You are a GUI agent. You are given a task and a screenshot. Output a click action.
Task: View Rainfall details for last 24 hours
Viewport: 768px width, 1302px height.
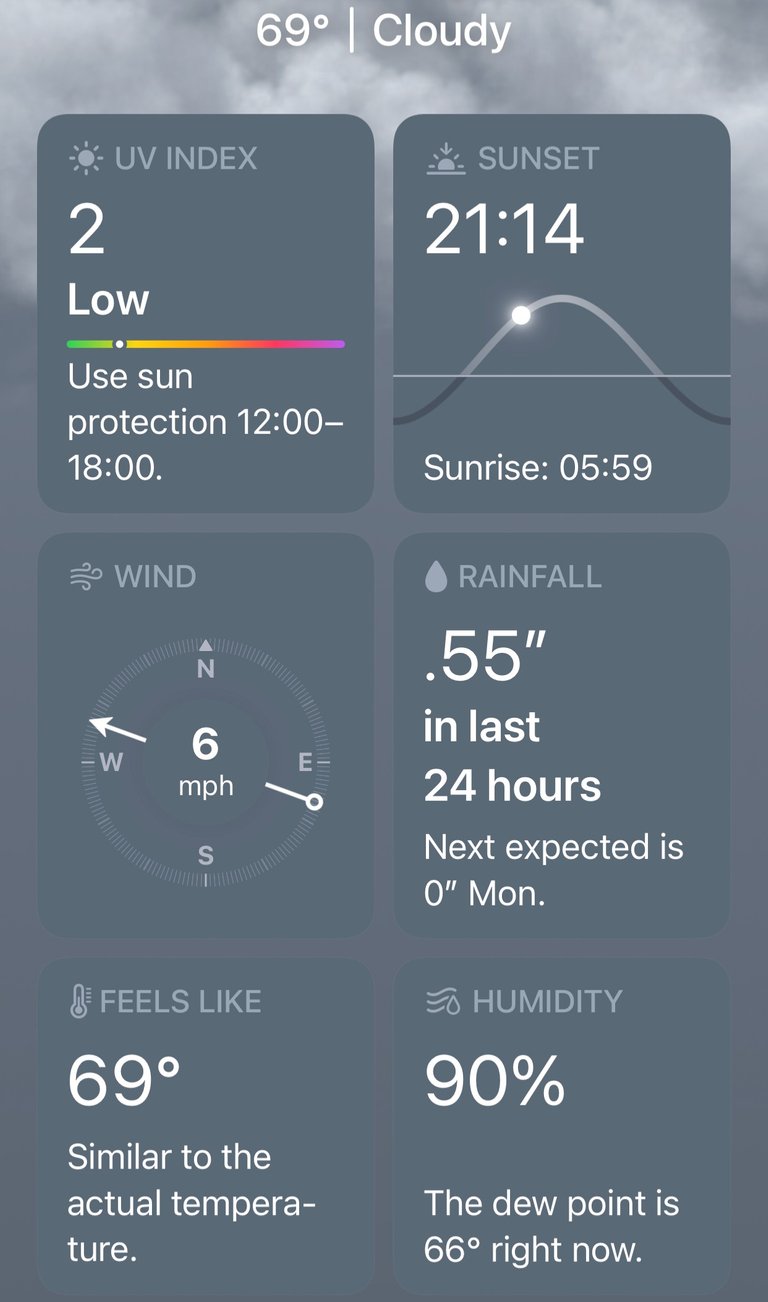click(562, 735)
